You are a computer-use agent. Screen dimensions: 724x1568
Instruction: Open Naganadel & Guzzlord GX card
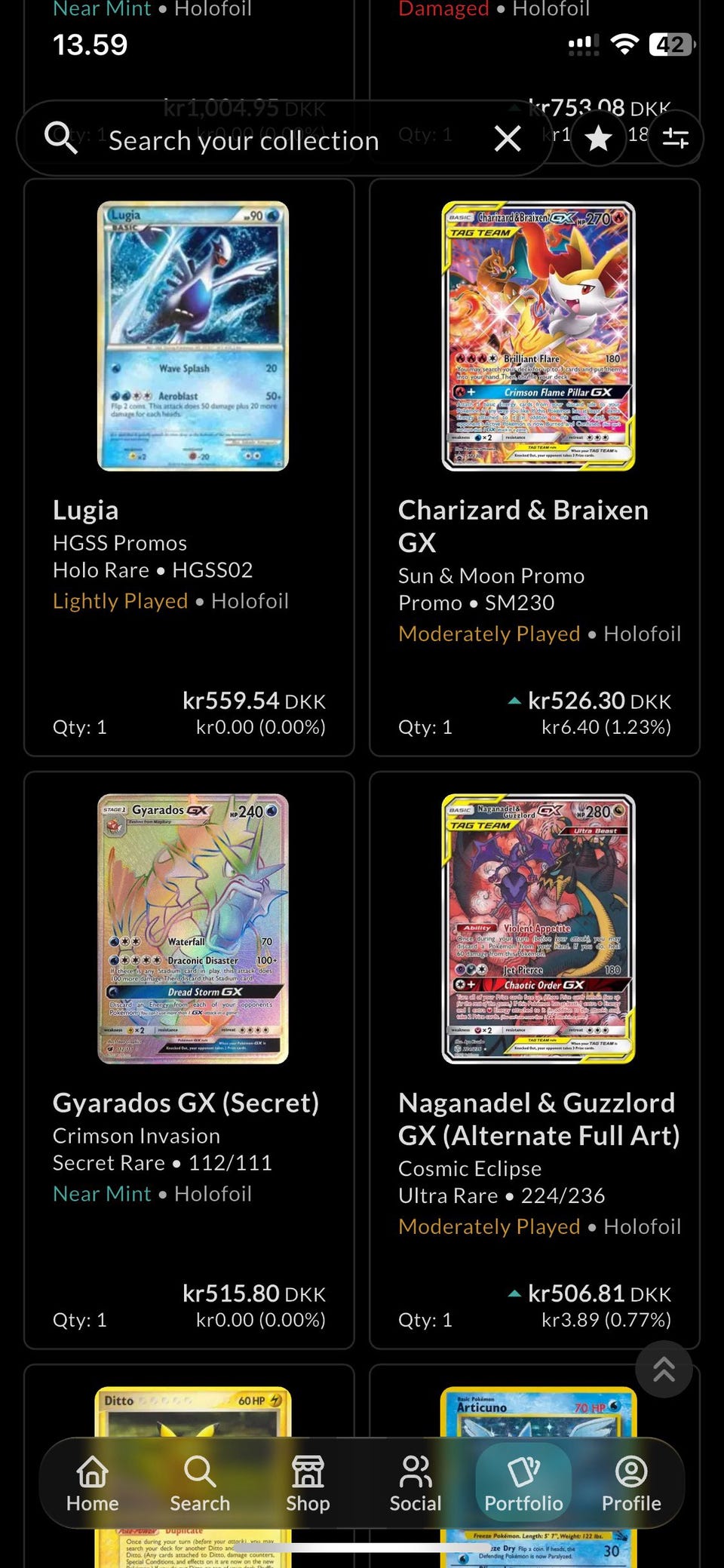coord(535,1060)
